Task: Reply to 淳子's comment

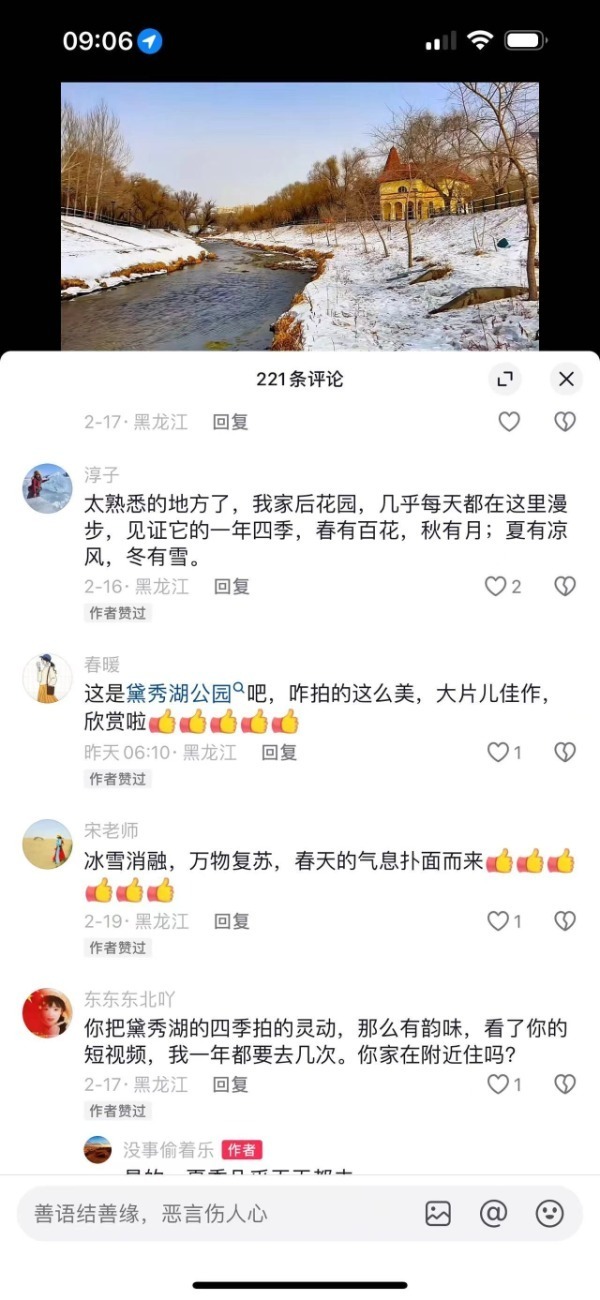Action: point(231,587)
